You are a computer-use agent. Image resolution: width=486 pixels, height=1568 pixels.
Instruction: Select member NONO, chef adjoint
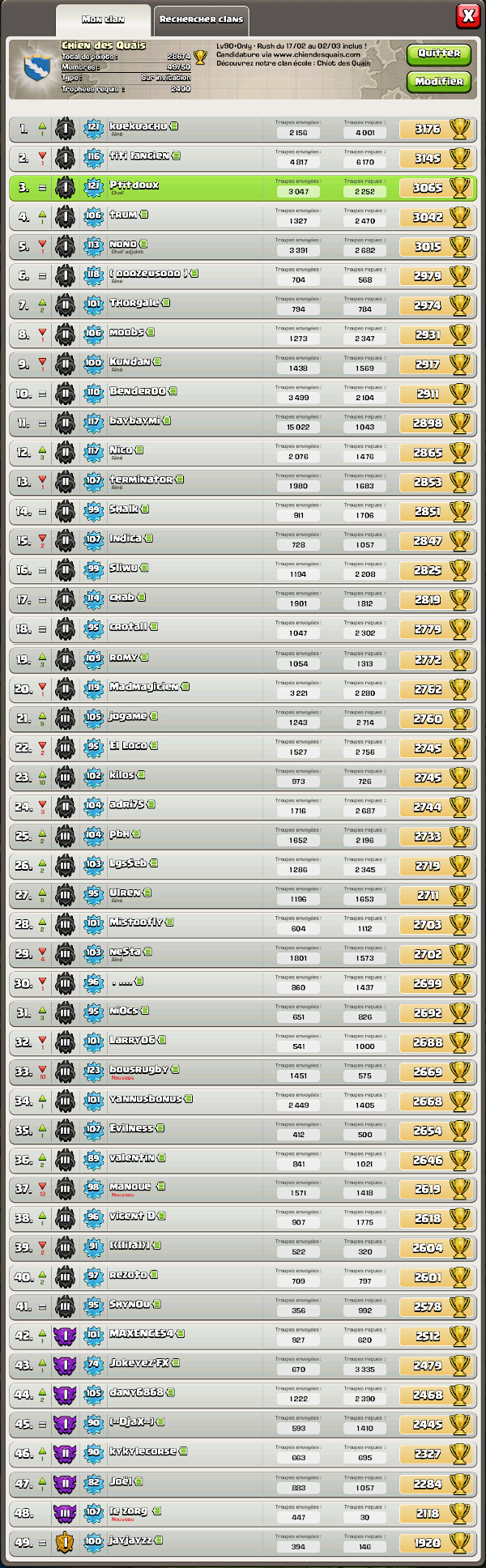tap(243, 246)
